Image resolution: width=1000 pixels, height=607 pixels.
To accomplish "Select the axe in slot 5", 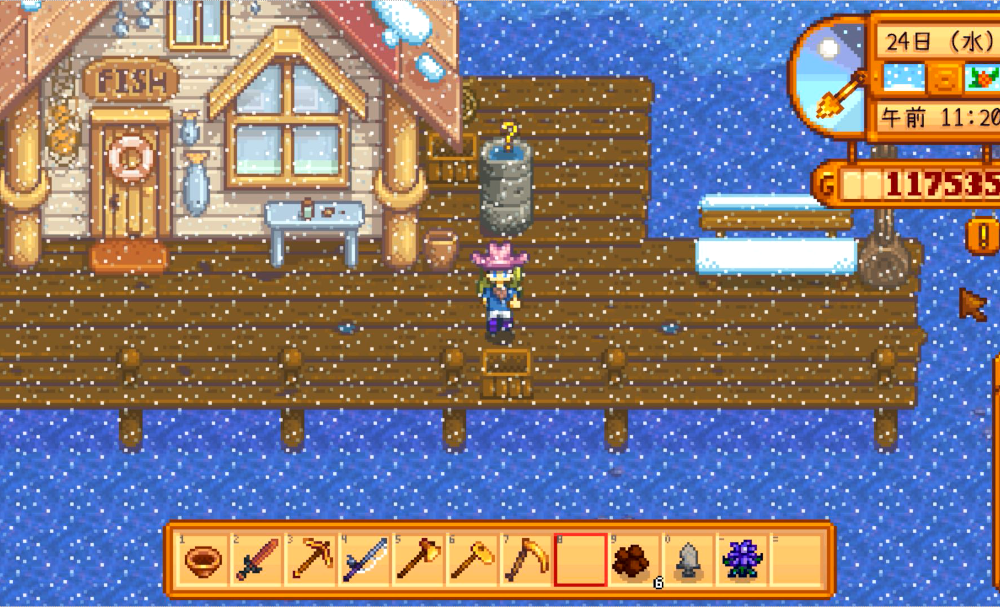I will coord(419,560).
